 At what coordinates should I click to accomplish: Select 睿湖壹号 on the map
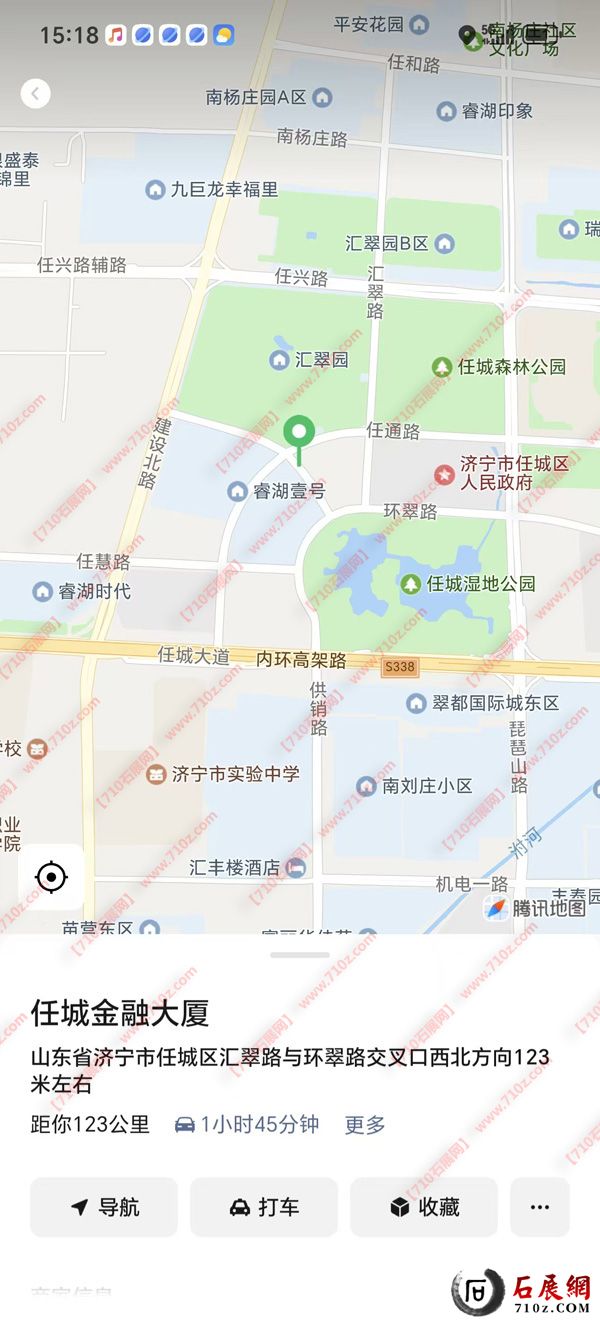237,491
